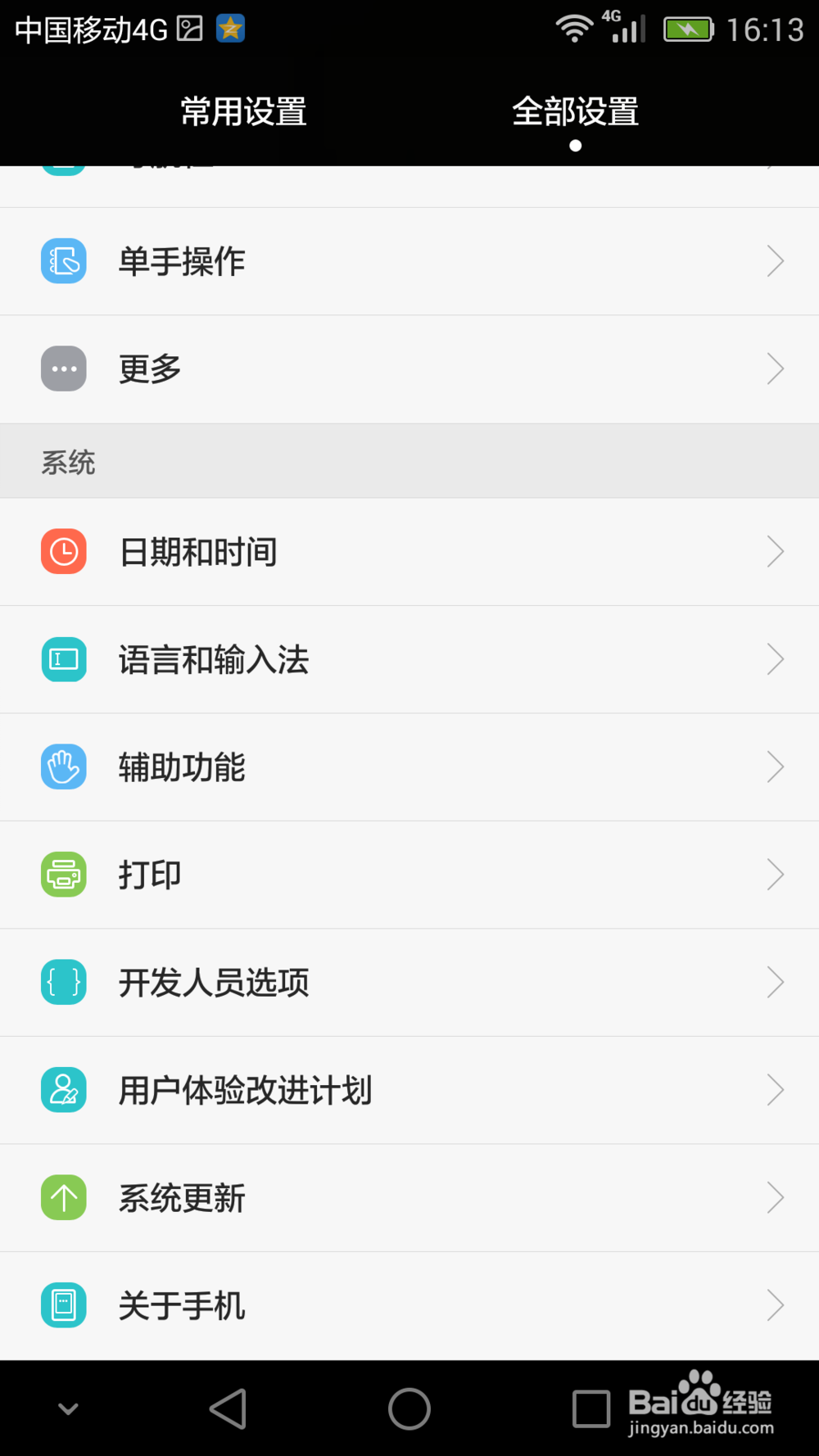Viewport: 819px width, 1456px height.
Task: Open 用户体验改进计划
Action: tap(409, 1090)
